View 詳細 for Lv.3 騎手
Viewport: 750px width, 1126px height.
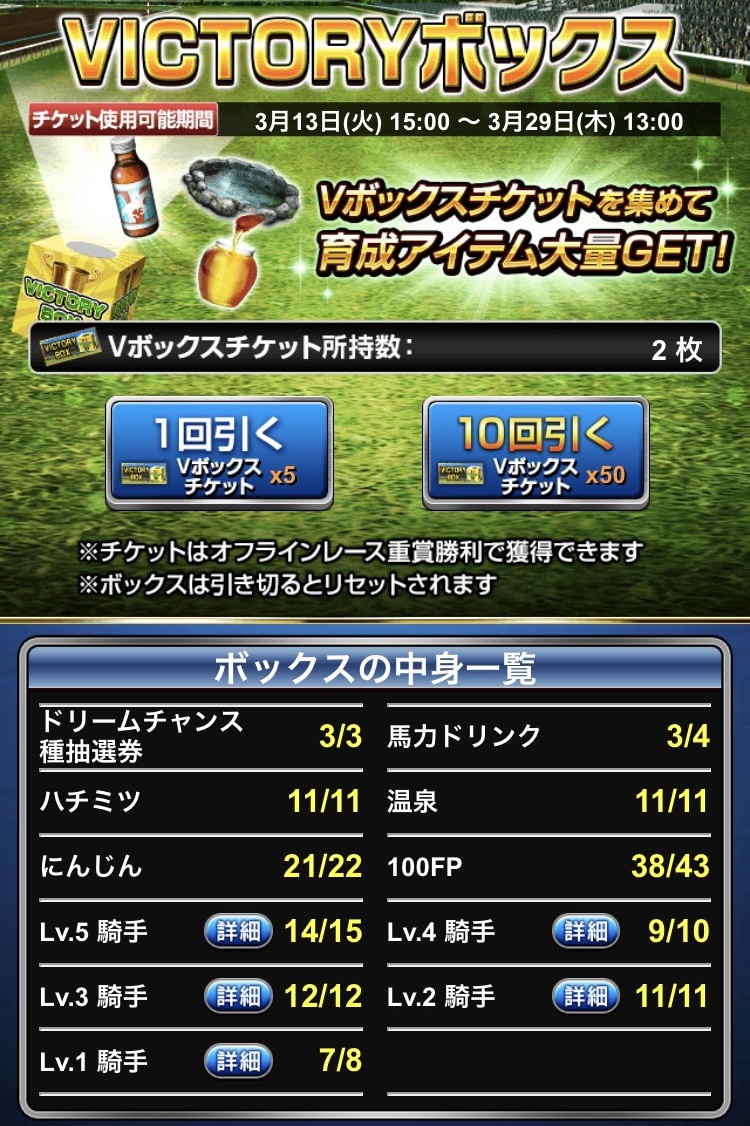[x=238, y=996]
